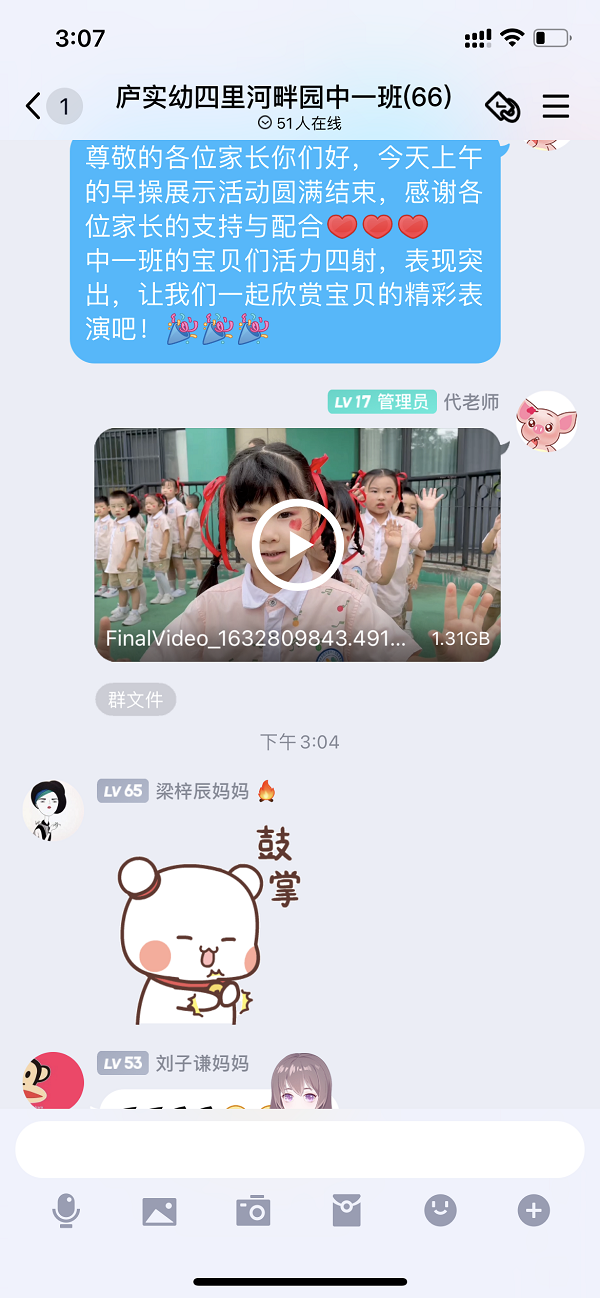Viewport: 600px width, 1298px height.
Task: Open 梁梓辰妈妈's avatar profile
Action: click(x=53, y=810)
